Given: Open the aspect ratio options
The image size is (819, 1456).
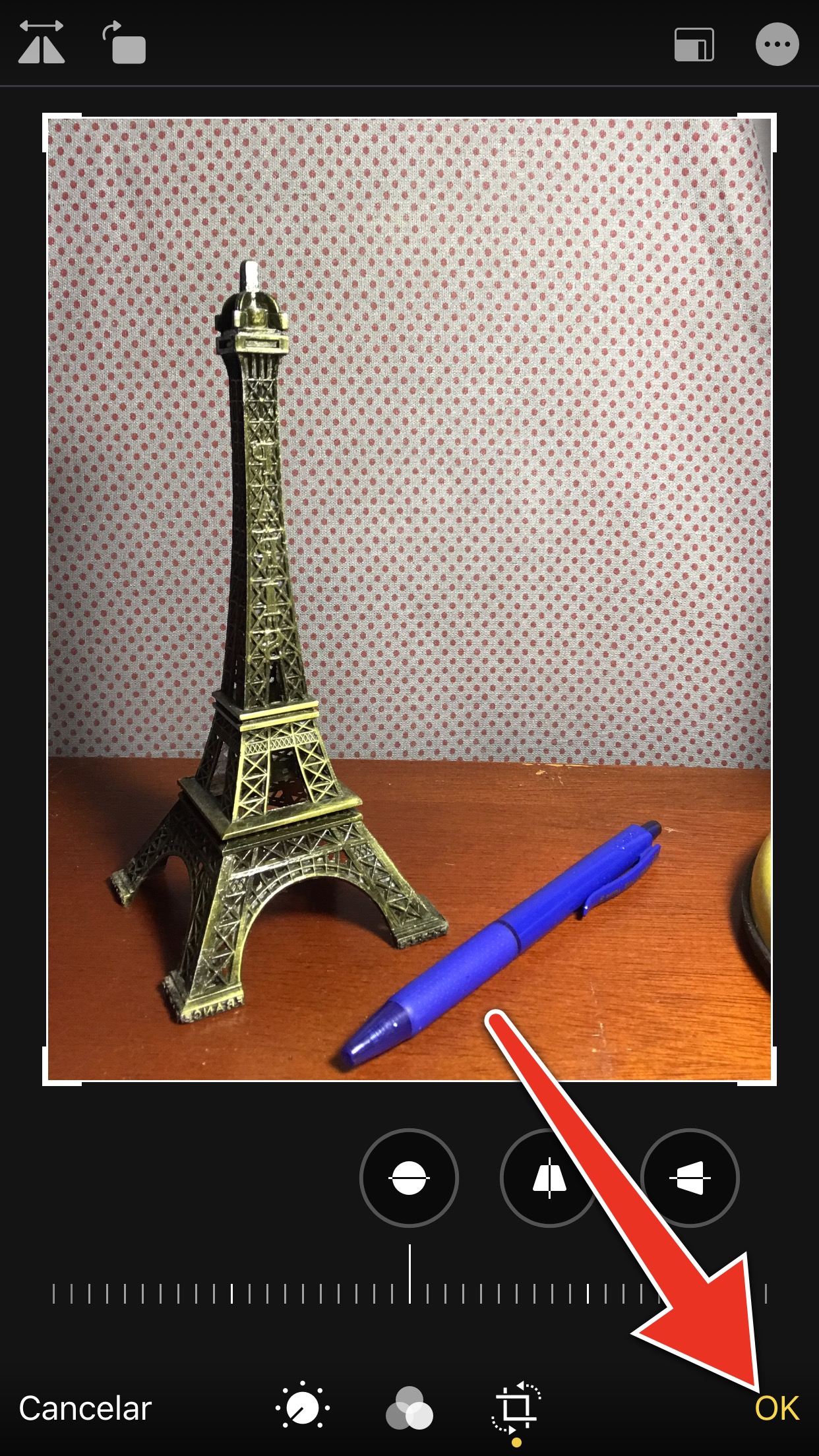Looking at the screenshot, I should [694, 45].
